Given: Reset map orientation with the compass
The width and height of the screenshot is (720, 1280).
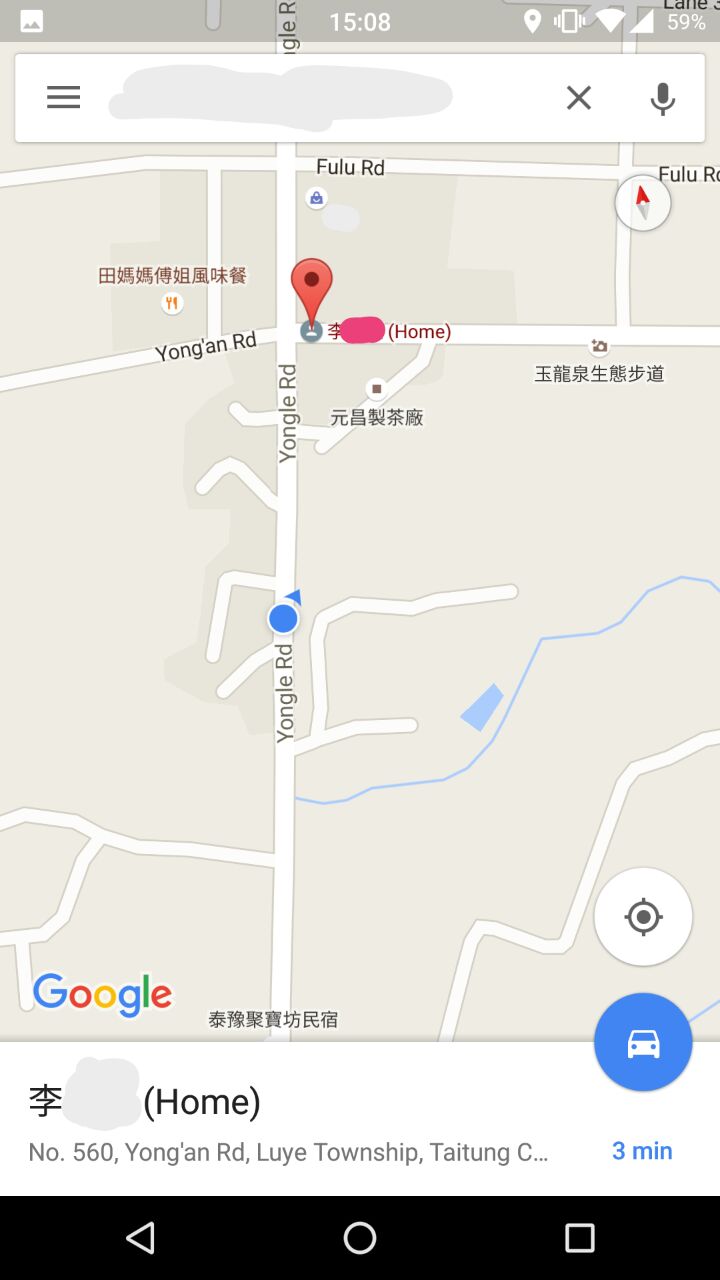Looking at the screenshot, I should pyautogui.click(x=643, y=203).
